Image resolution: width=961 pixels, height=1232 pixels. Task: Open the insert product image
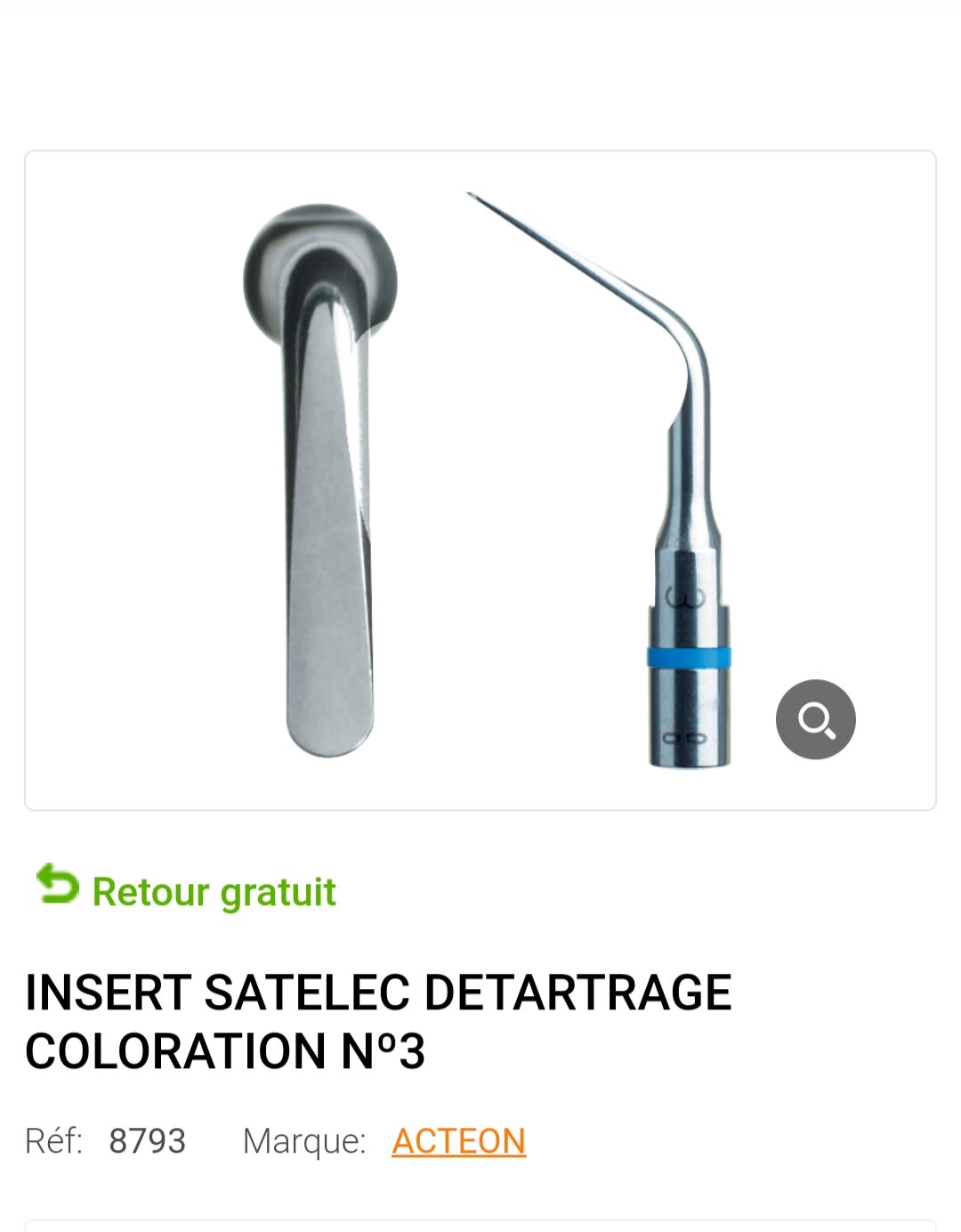click(480, 481)
